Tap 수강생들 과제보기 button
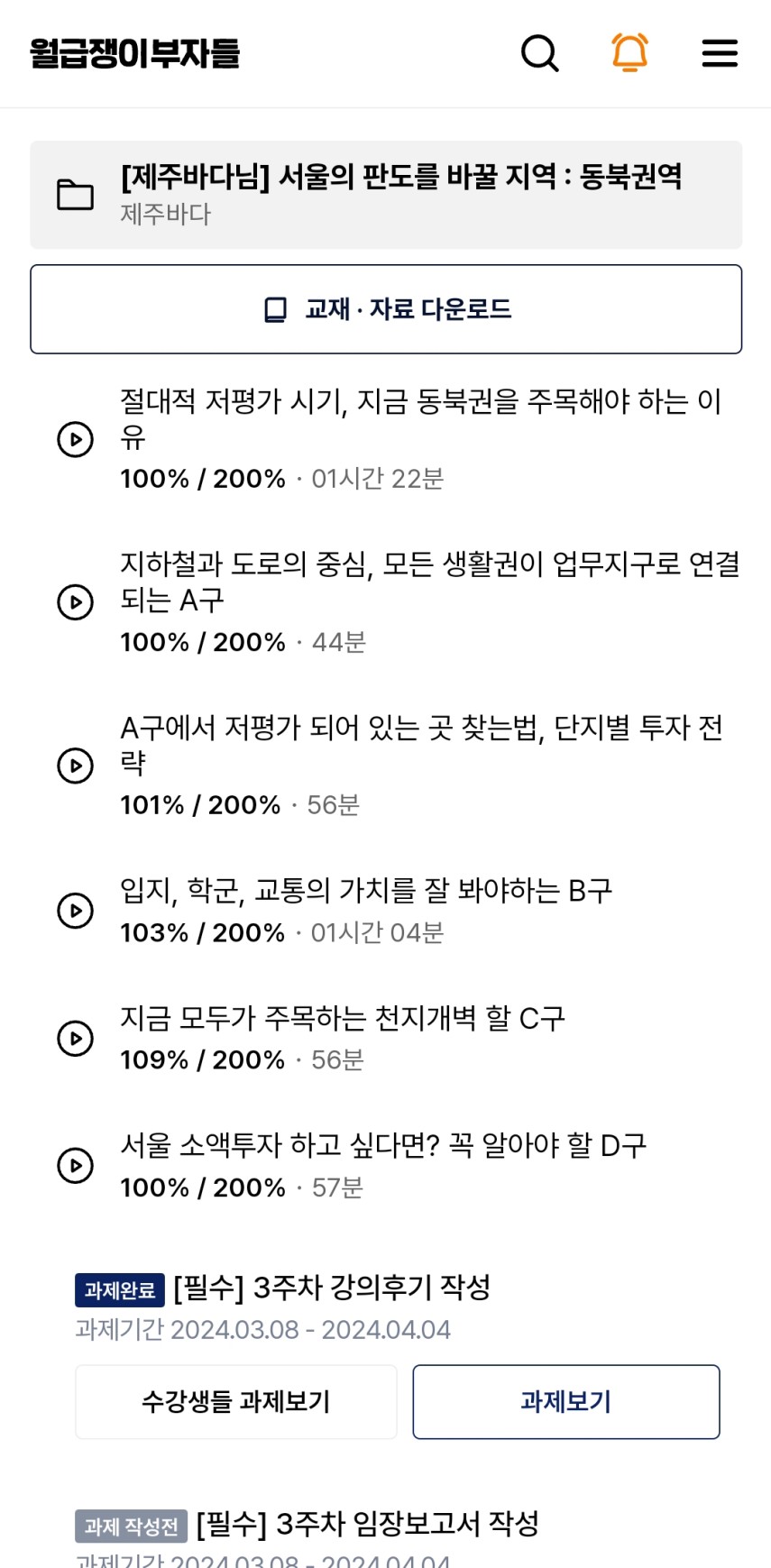The height and width of the screenshot is (1568, 771). [236, 1402]
